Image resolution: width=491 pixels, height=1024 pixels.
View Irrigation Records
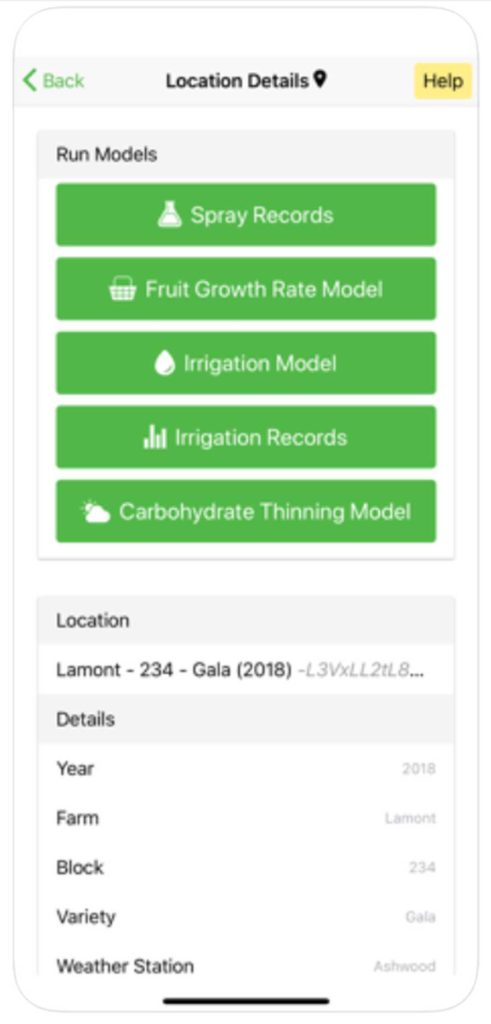point(246,437)
